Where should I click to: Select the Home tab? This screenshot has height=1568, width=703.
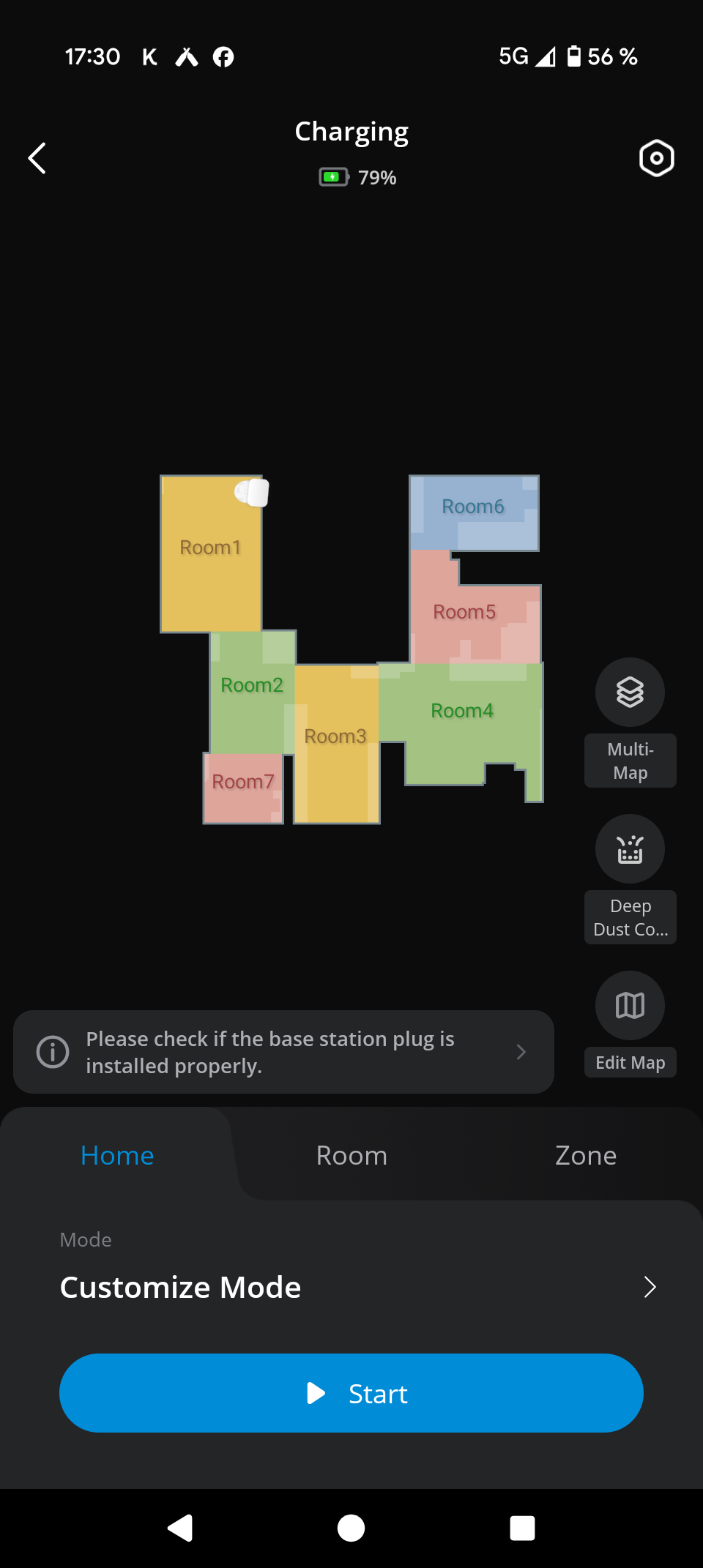click(x=117, y=1155)
